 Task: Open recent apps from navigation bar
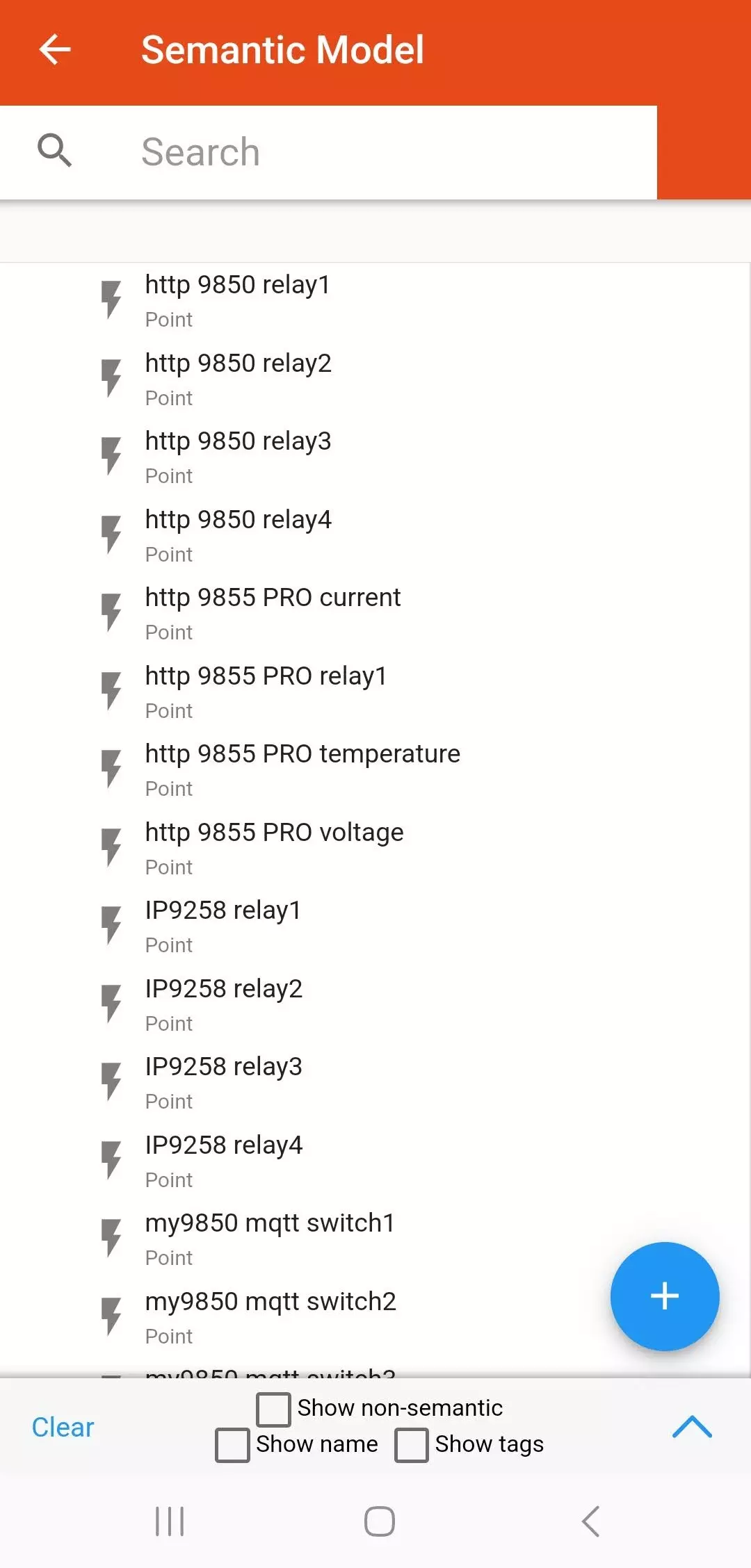170,1521
